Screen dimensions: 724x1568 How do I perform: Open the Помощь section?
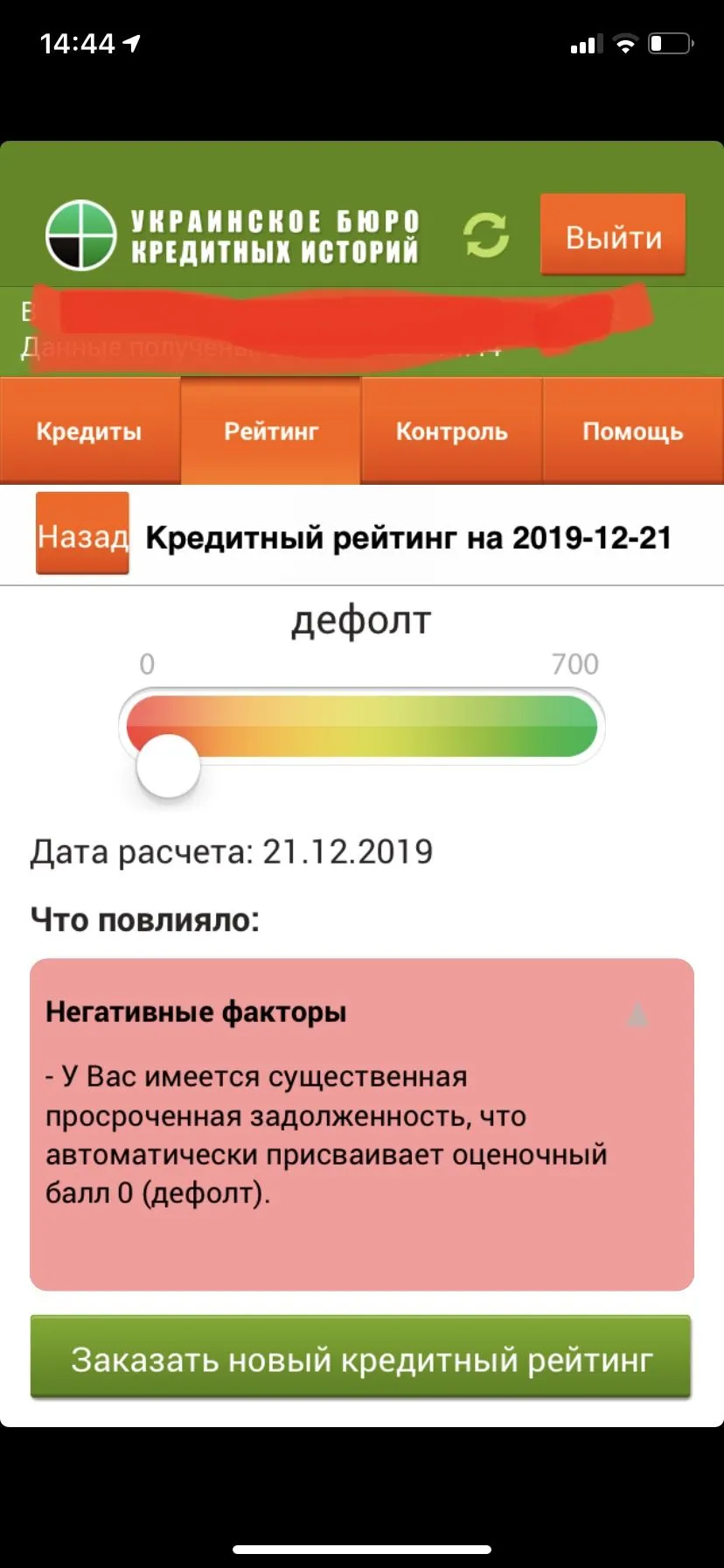pyautogui.click(x=633, y=430)
